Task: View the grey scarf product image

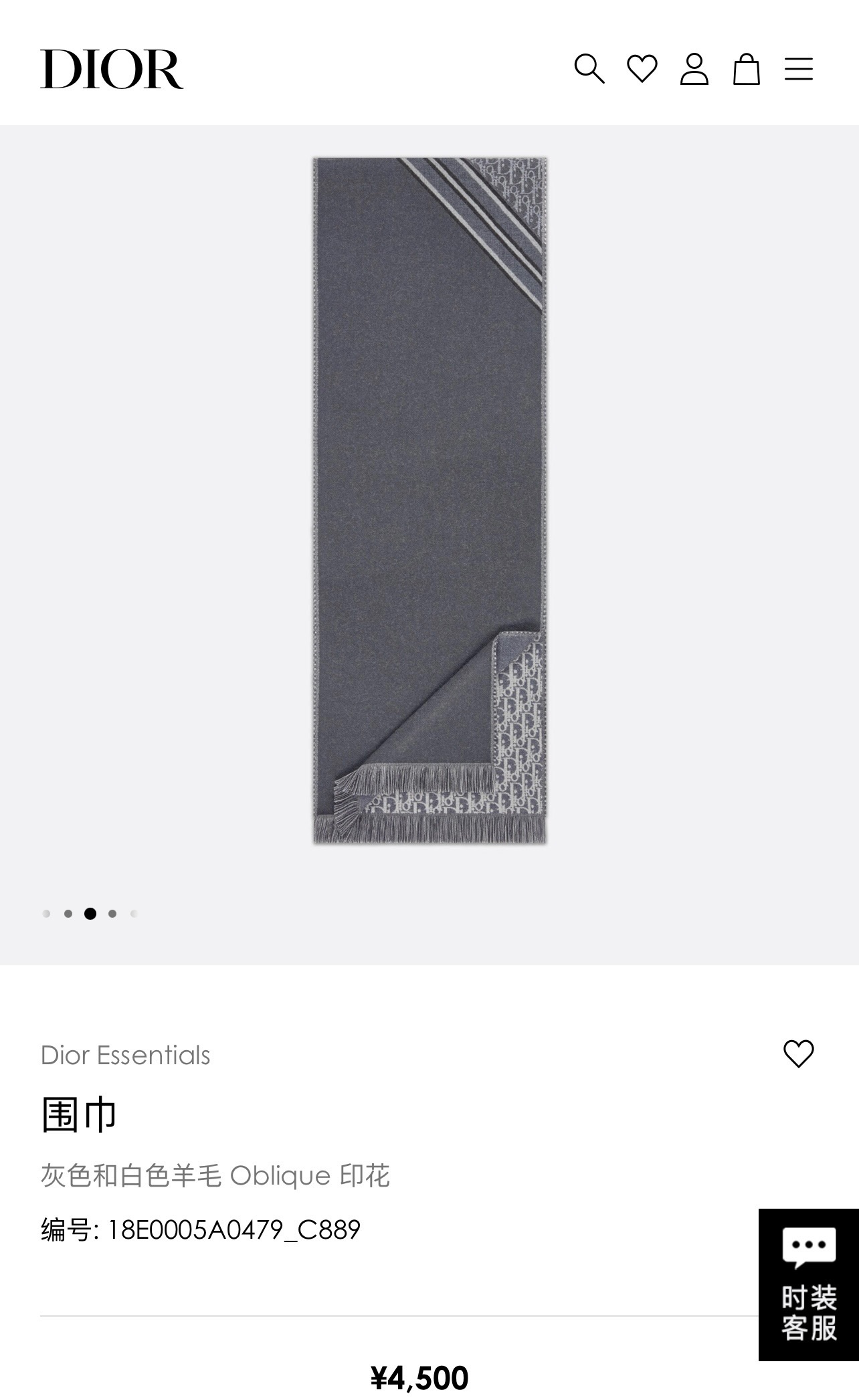Action: coord(429,500)
